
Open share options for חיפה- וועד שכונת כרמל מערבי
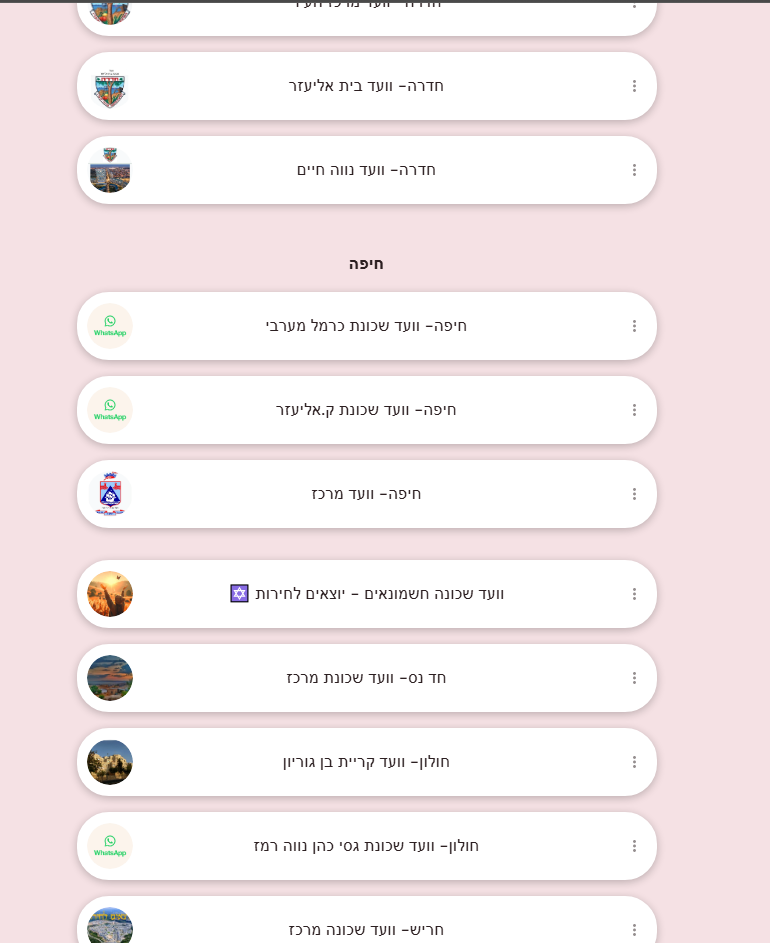(634, 326)
